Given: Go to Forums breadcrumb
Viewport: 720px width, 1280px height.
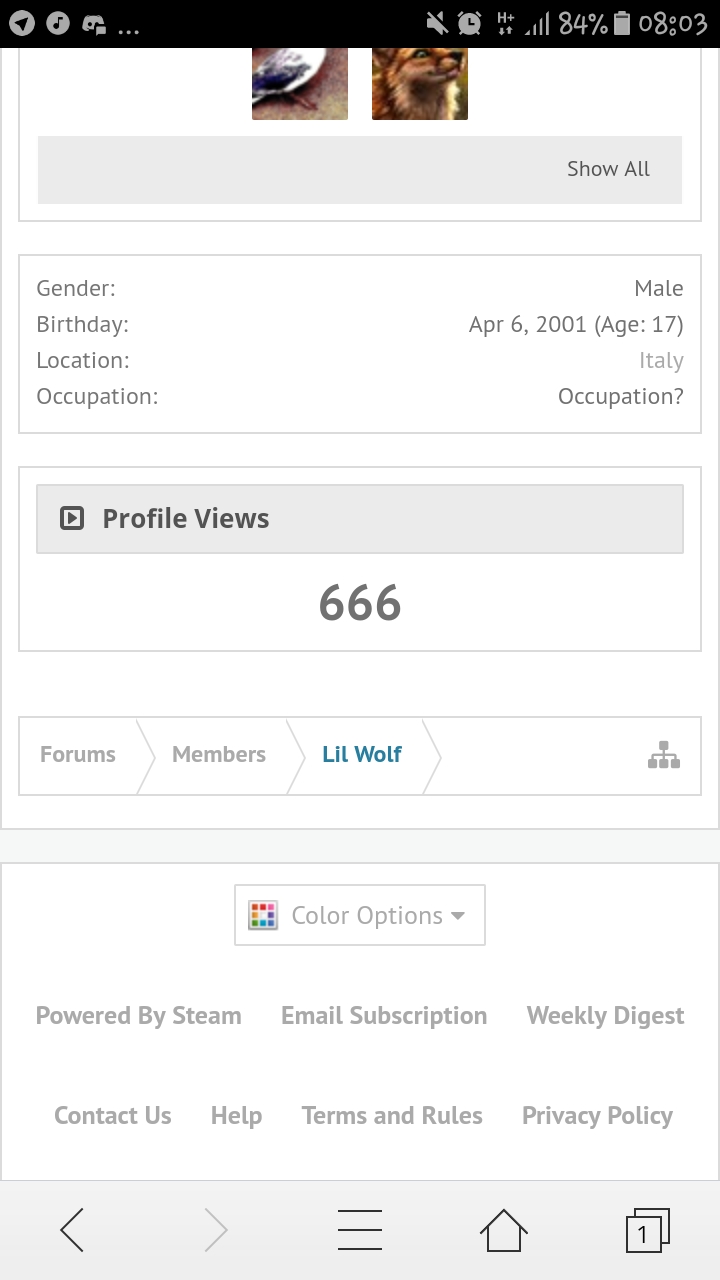Looking at the screenshot, I should click(x=78, y=755).
